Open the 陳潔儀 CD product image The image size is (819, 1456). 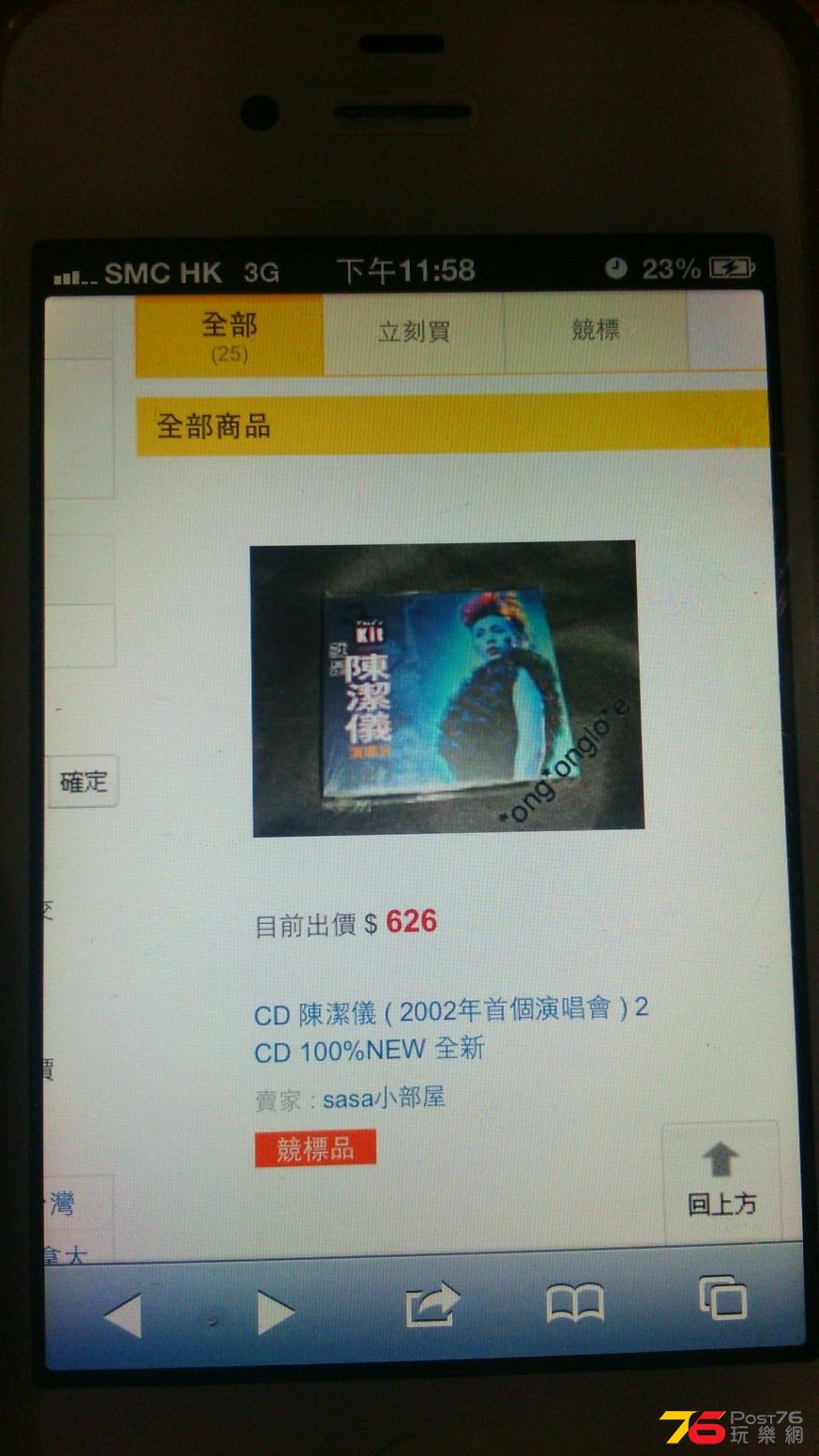pos(447,689)
